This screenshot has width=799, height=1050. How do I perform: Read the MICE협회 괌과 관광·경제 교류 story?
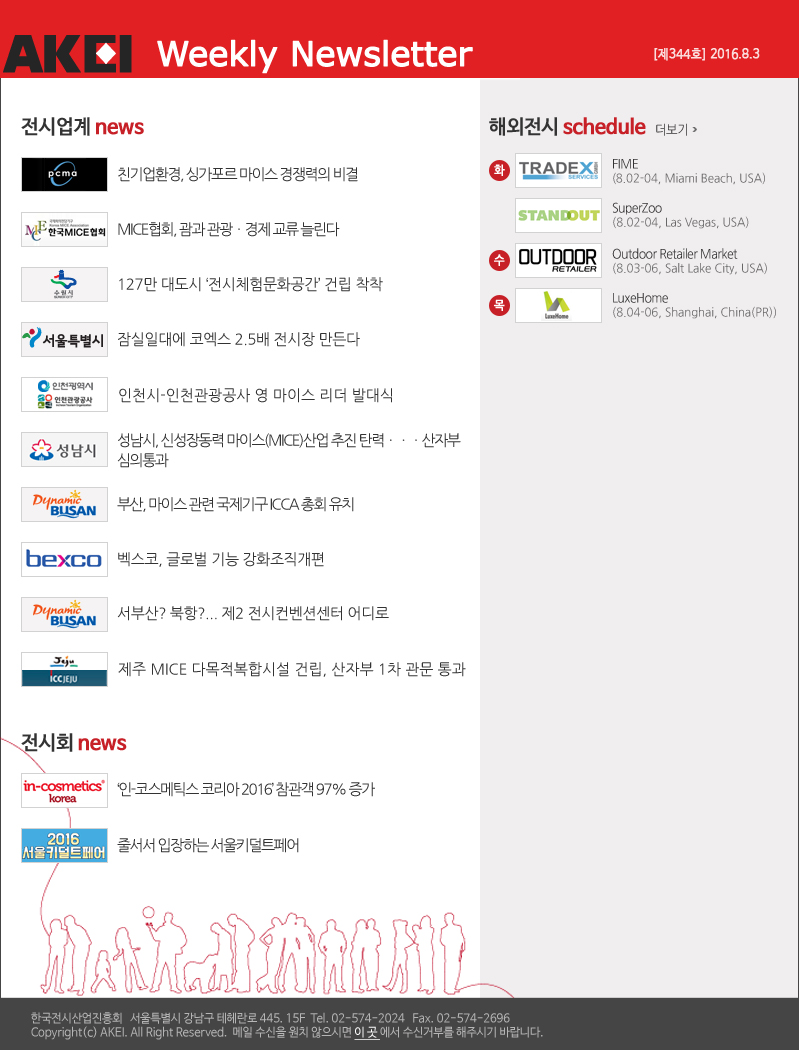pos(228,229)
